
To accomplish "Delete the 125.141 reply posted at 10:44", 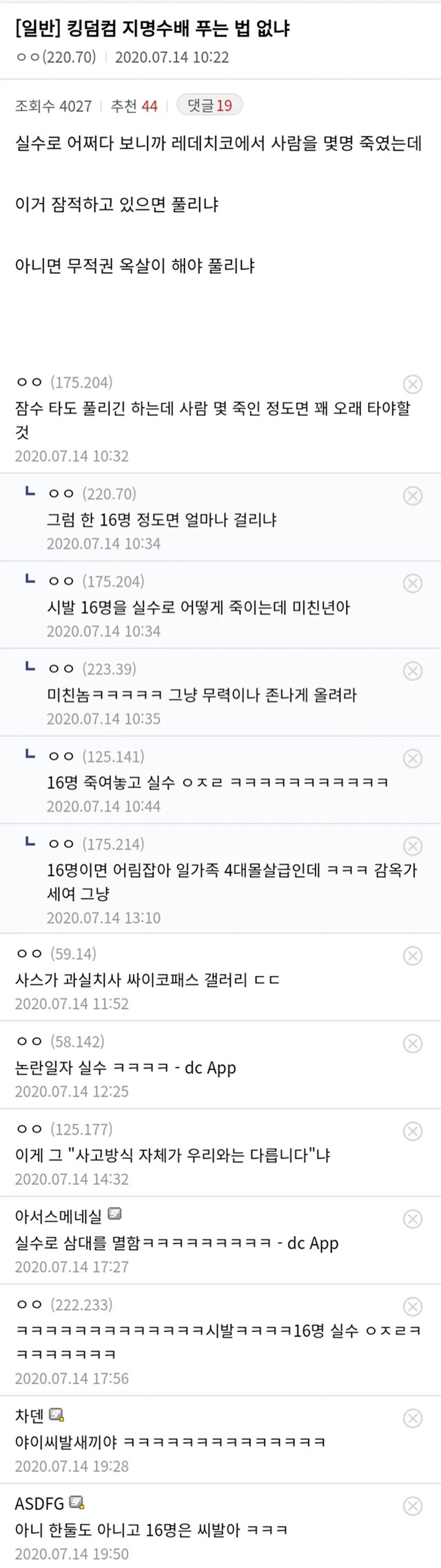I will (x=412, y=758).
